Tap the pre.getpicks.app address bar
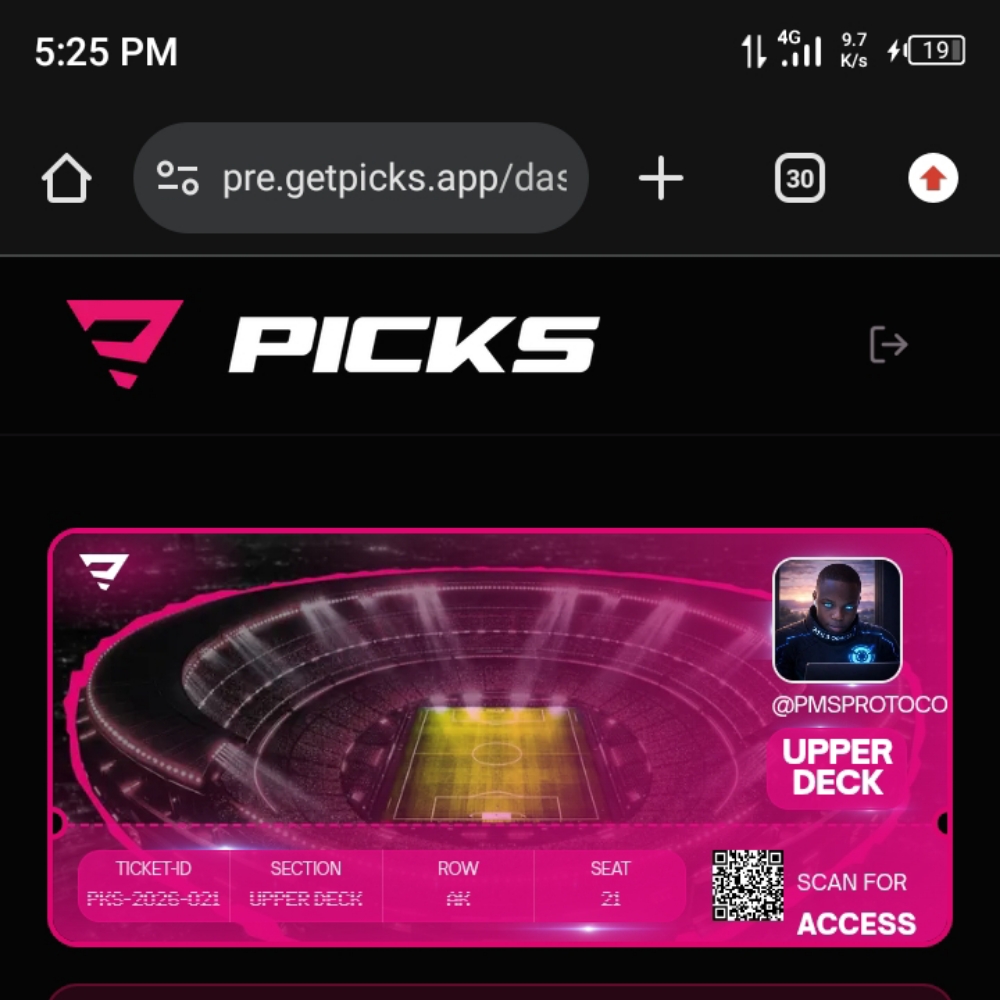Viewport: 1000px width, 1000px height. click(x=393, y=179)
